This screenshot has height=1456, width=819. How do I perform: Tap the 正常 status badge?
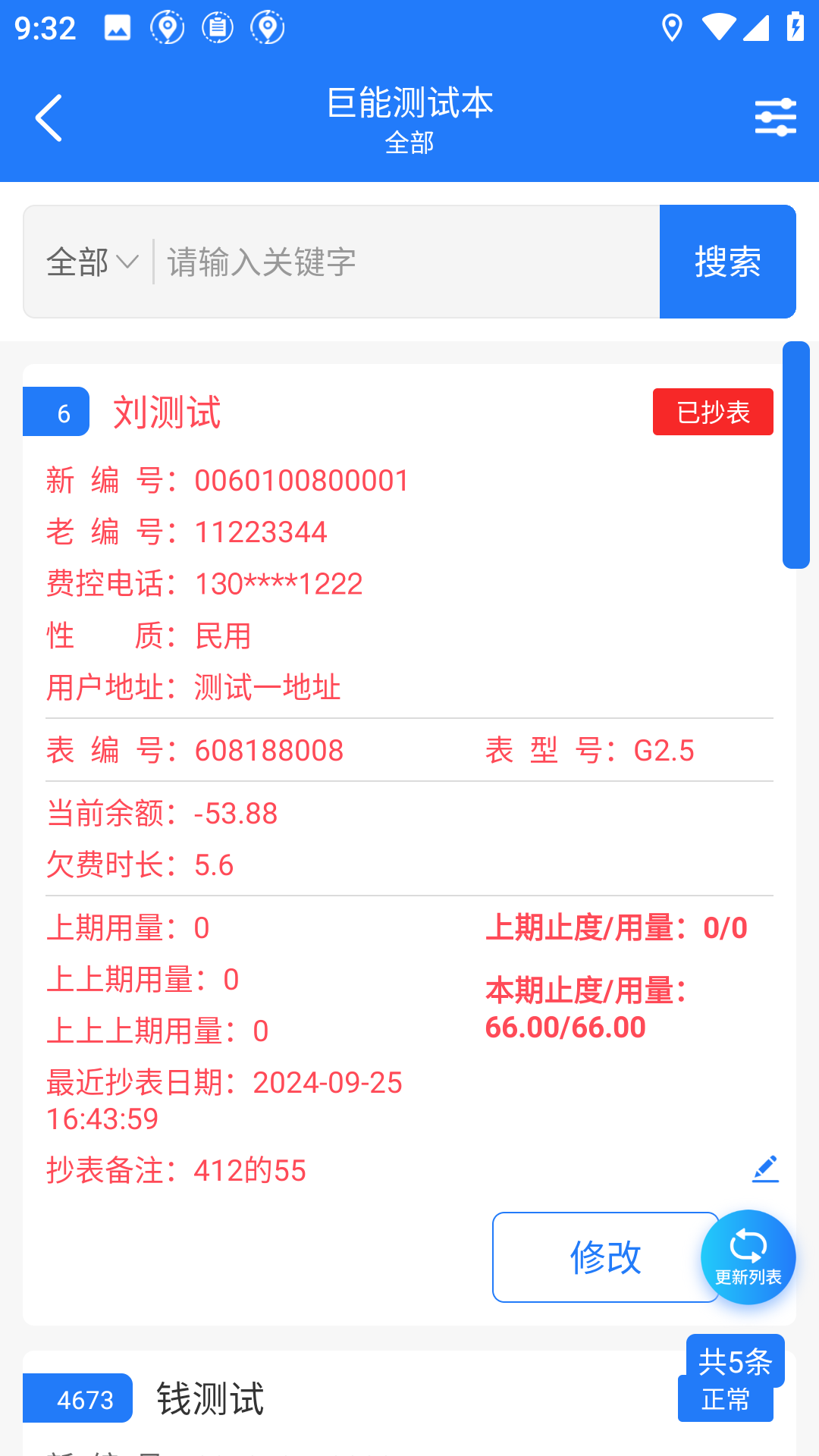pos(725,1398)
